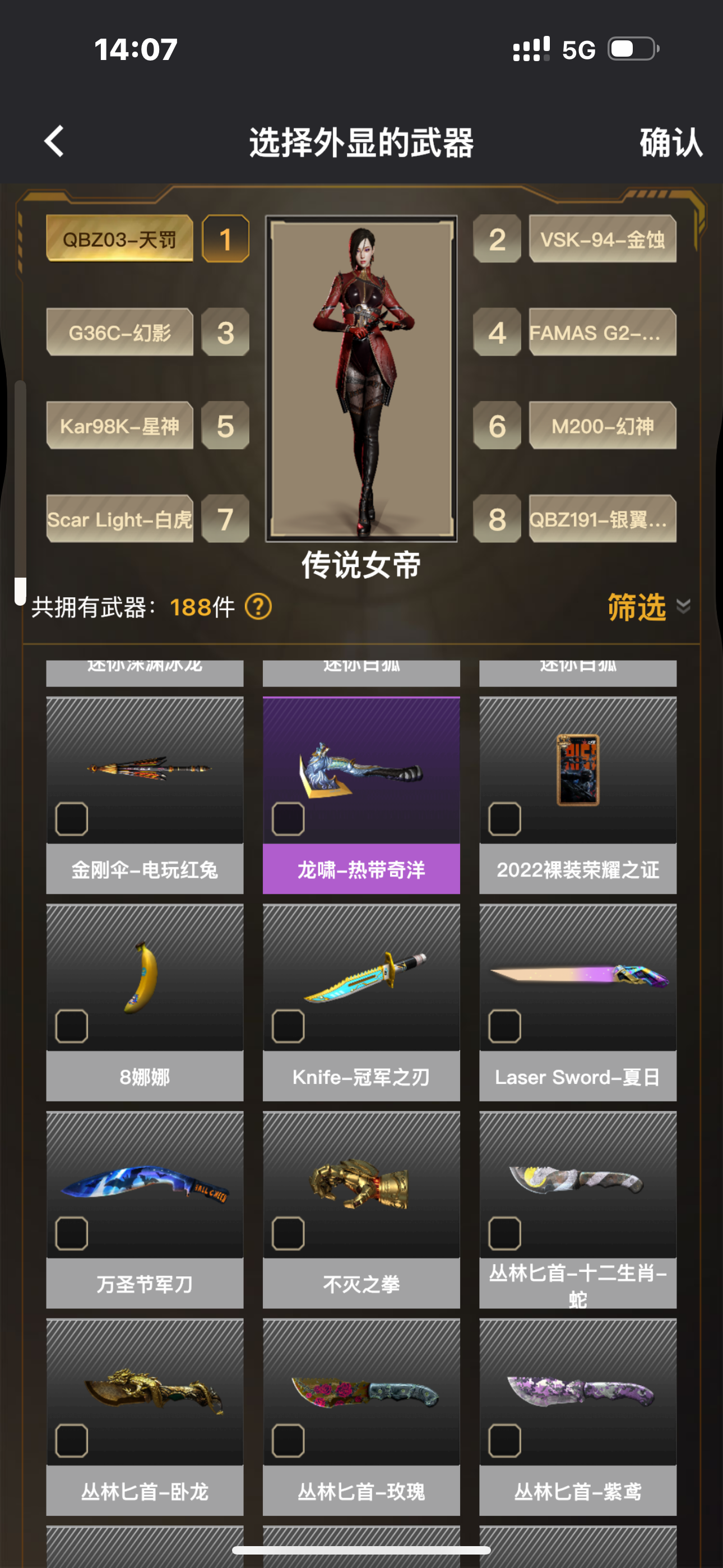Viewport: 723px width, 1568px height.
Task: Choose slot 3 G36C-幻影
Action: [120, 333]
